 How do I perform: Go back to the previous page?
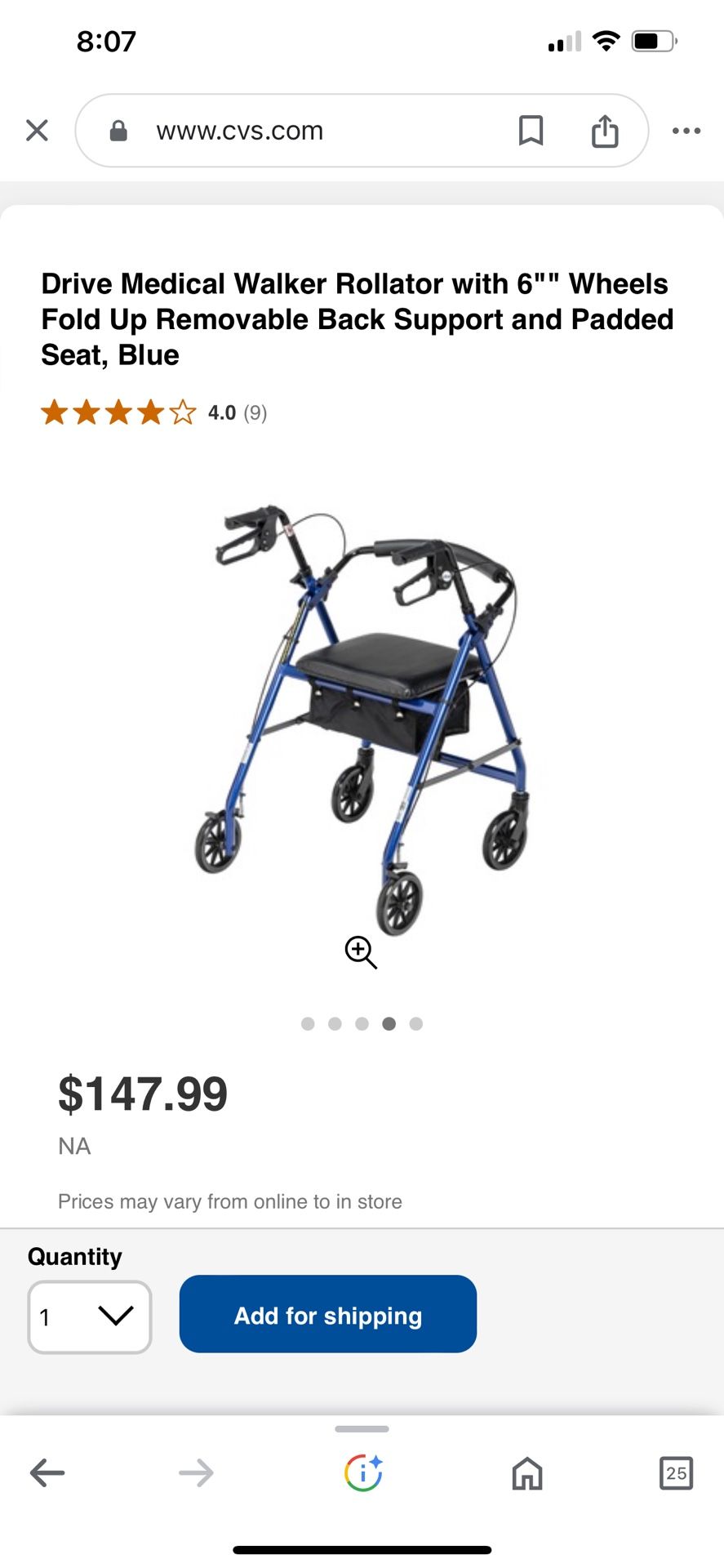47,1473
